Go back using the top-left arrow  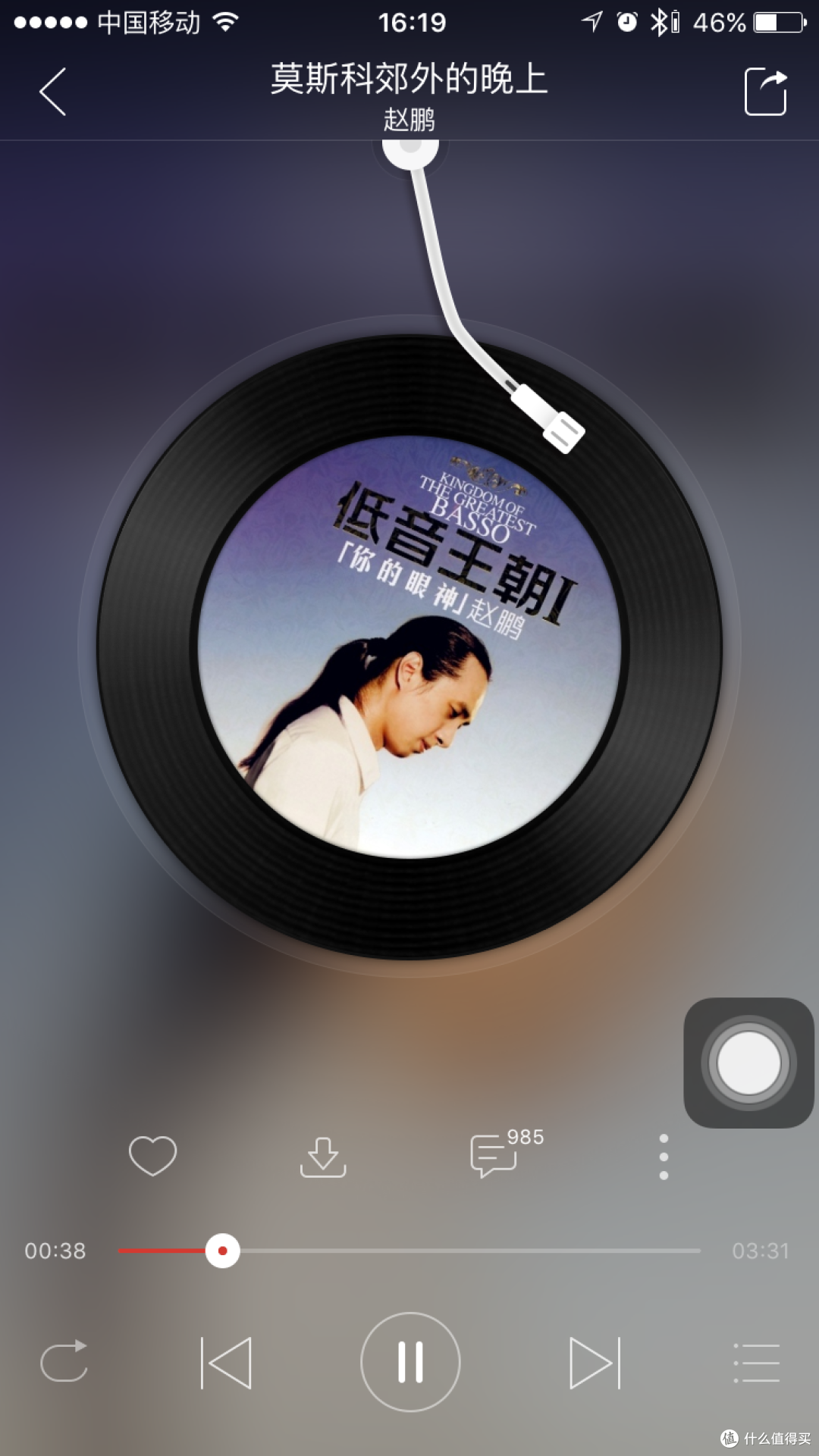tap(52, 92)
